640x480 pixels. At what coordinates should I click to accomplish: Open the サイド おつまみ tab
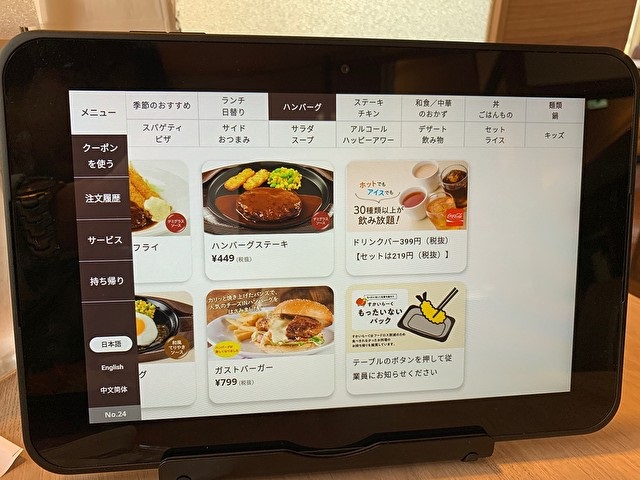233,134
